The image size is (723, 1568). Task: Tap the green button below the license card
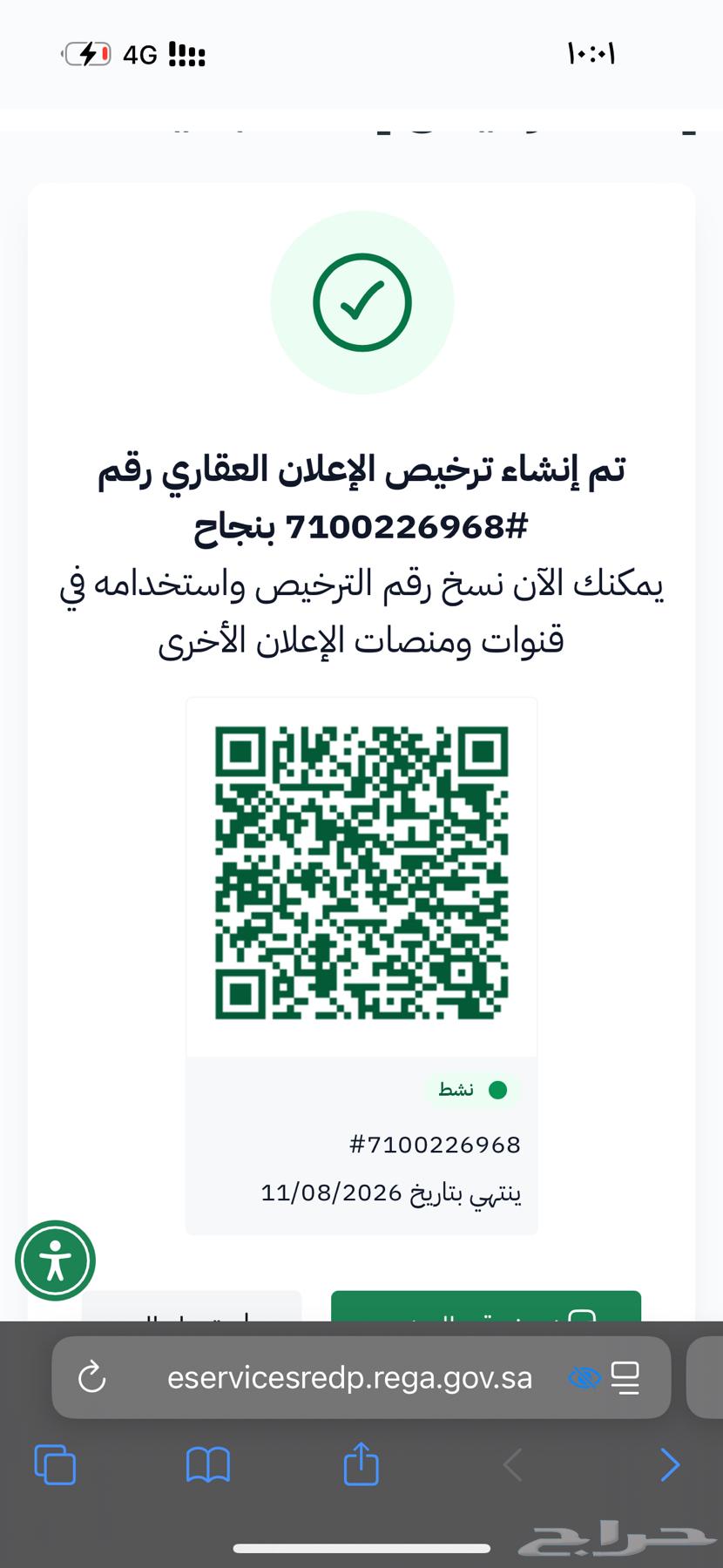tap(485, 1307)
